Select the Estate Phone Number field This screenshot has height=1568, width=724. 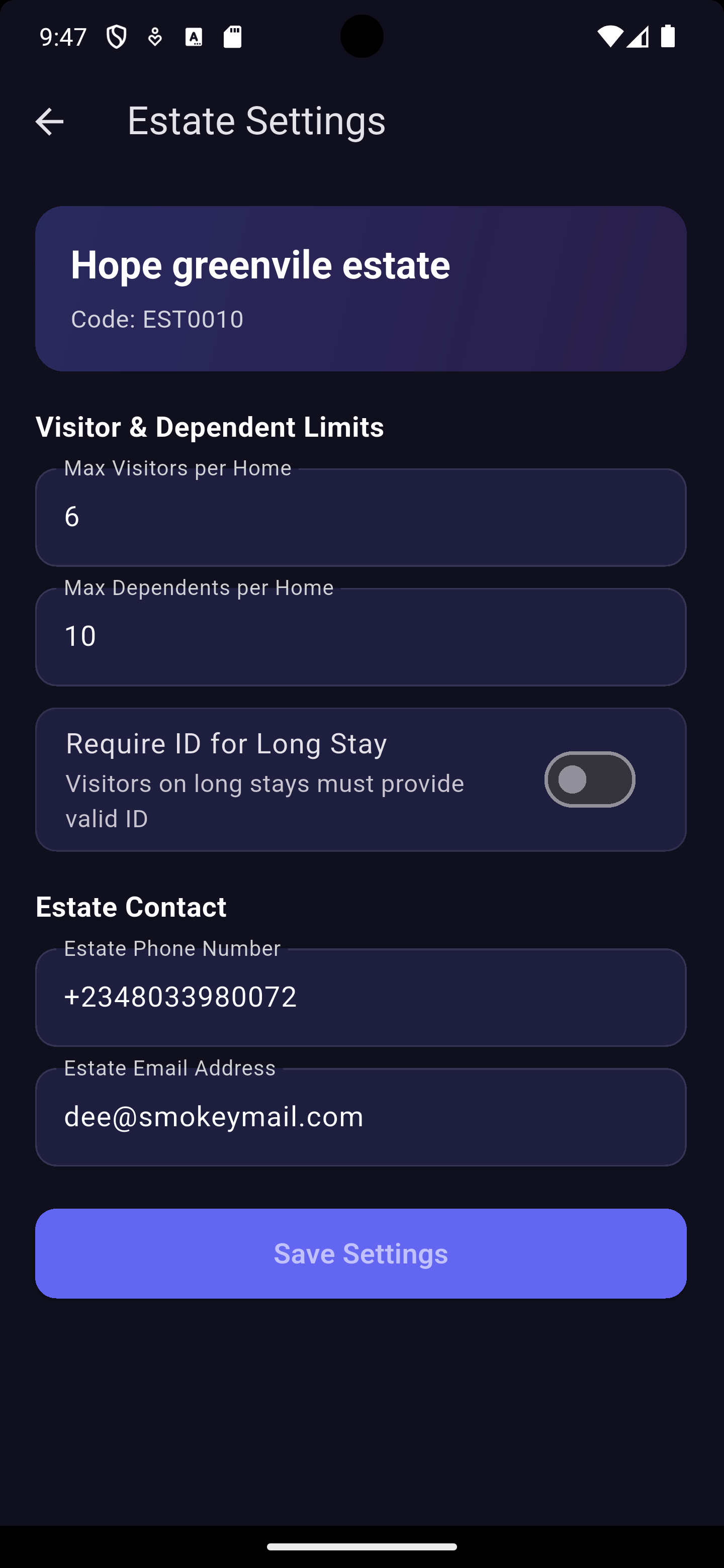tap(361, 997)
